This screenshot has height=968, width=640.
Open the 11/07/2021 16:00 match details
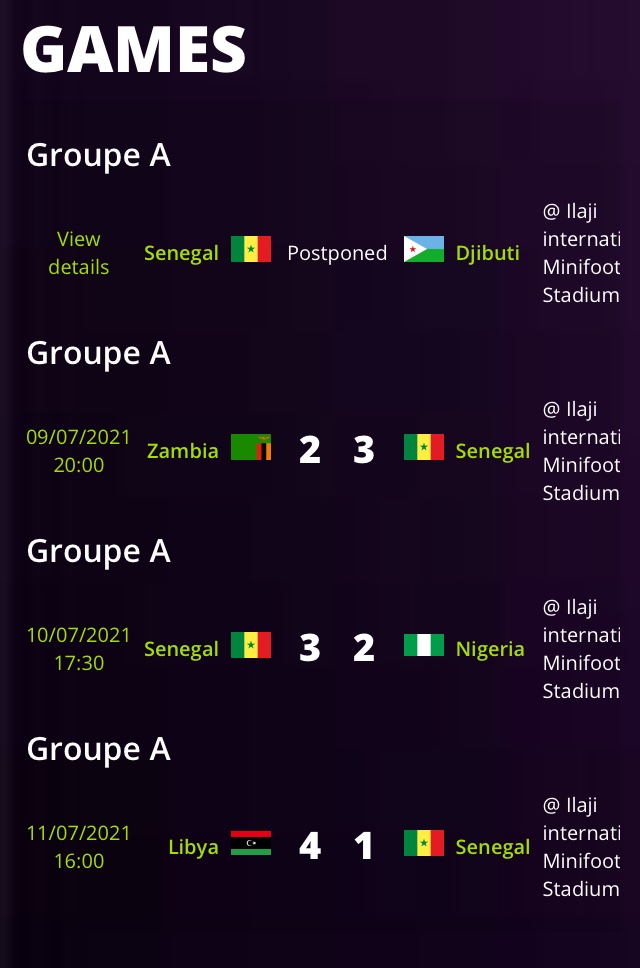(x=79, y=847)
